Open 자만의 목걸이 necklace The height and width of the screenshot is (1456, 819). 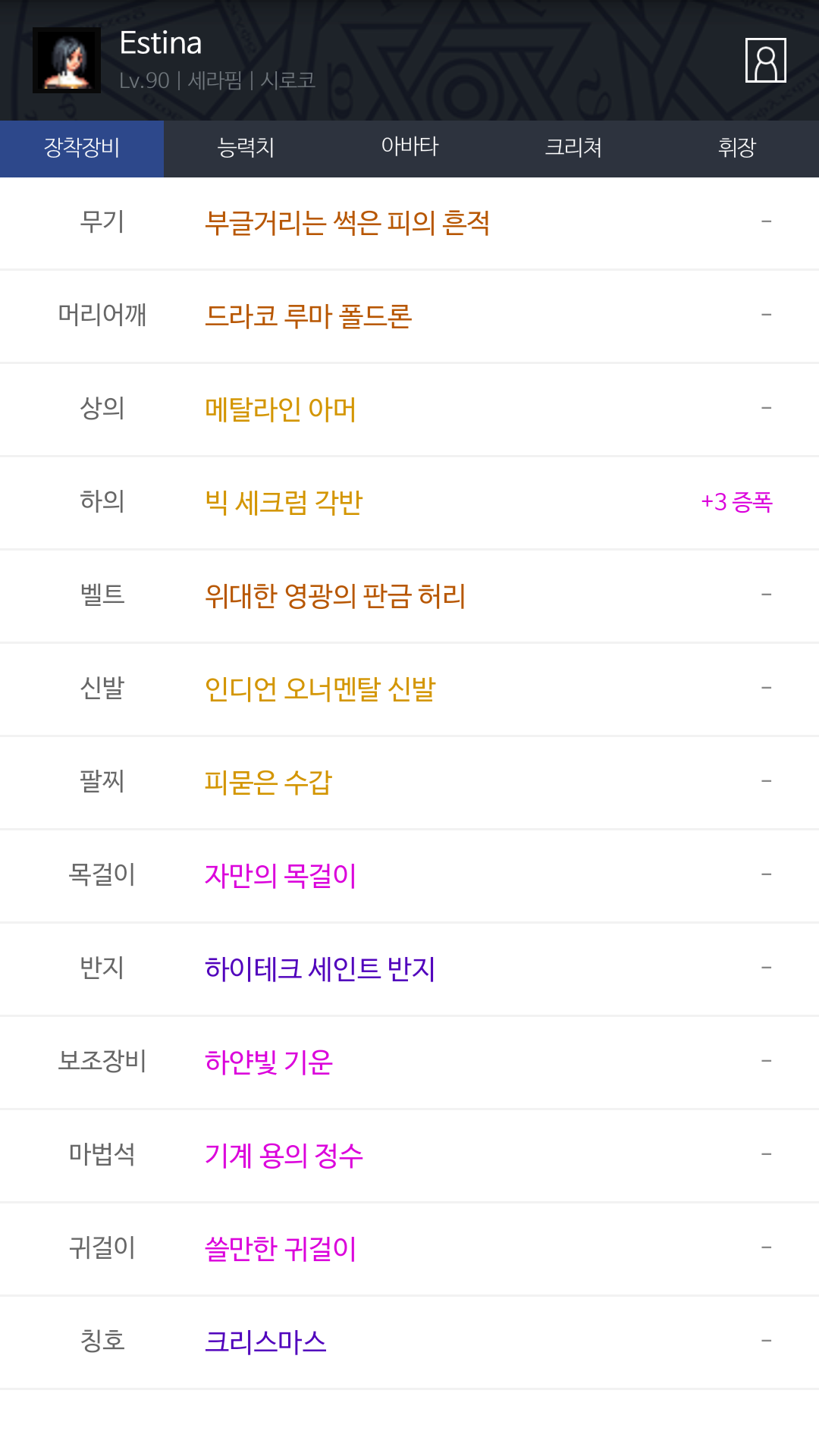point(281,875)
